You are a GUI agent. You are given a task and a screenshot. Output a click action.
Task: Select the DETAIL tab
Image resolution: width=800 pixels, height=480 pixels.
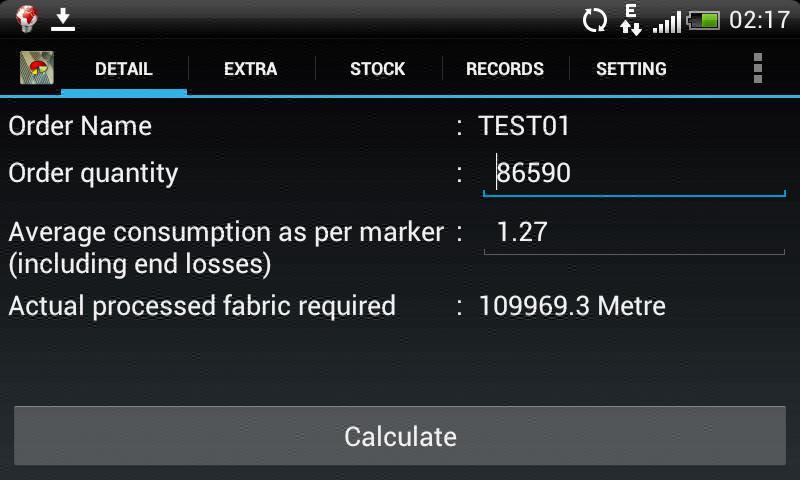click(123, 69)
